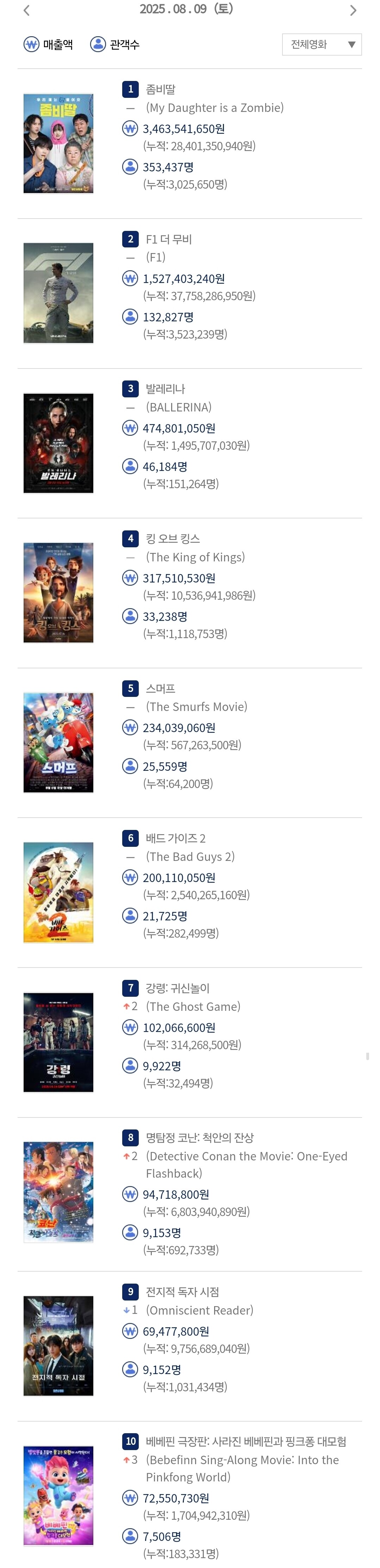Screen dimensions: 380x1568
Task: Open 배드 가이즈 2 entry
Action: pyautogui.click(x=175, y=838)
